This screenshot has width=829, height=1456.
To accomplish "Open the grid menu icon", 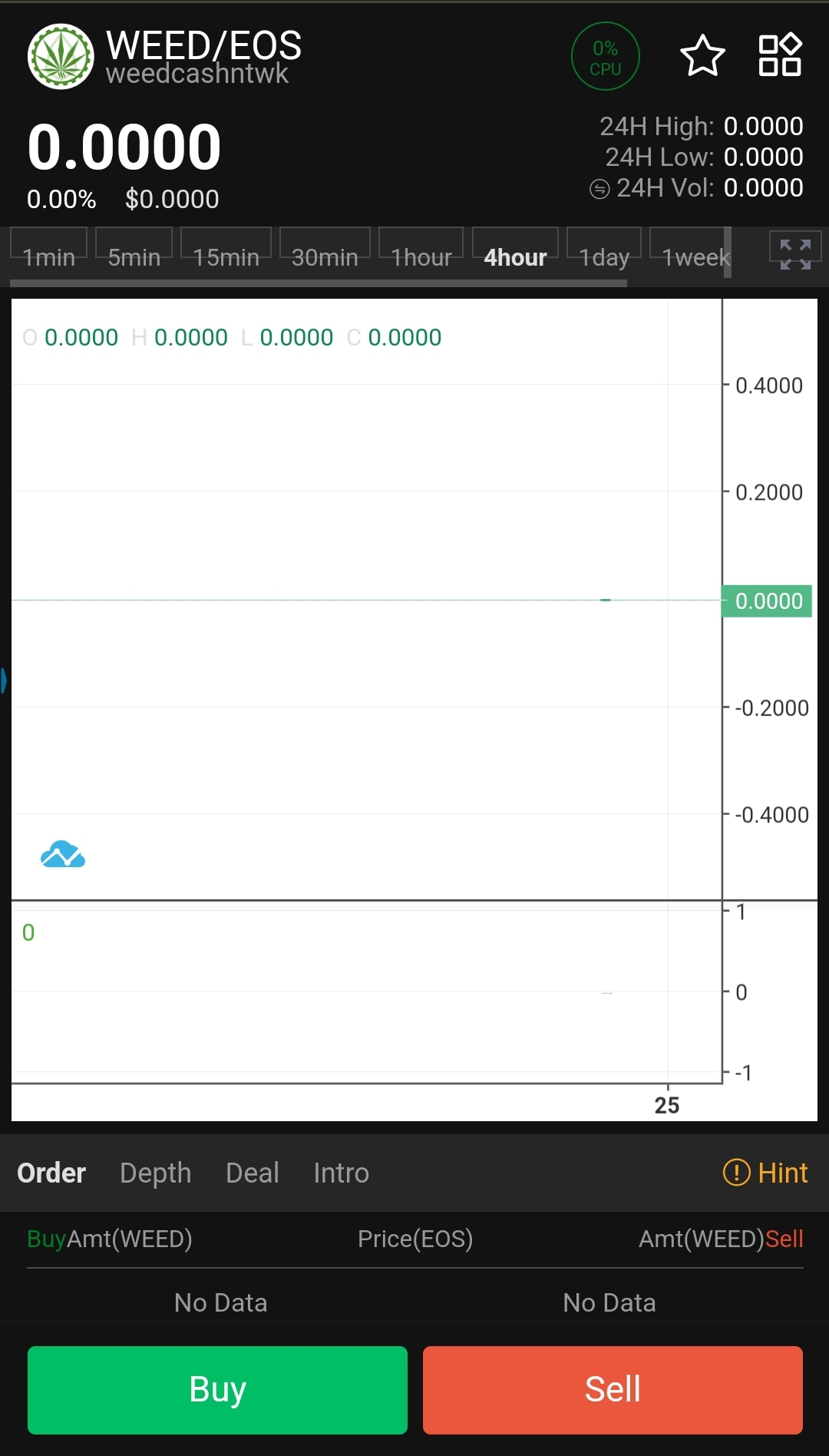I will tap(780, 55).
